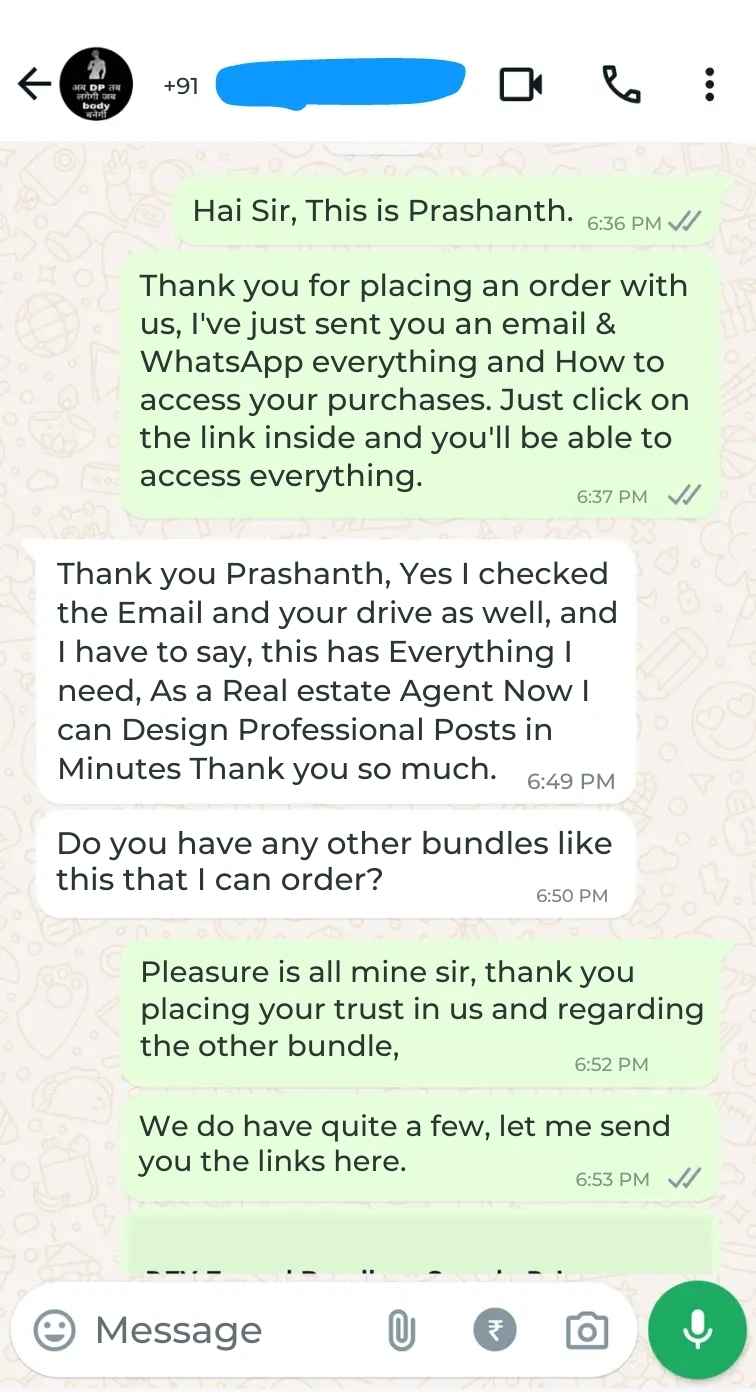The image size is (756, 1400).
Task: Open the rupee payment option
Action: 495,1330
